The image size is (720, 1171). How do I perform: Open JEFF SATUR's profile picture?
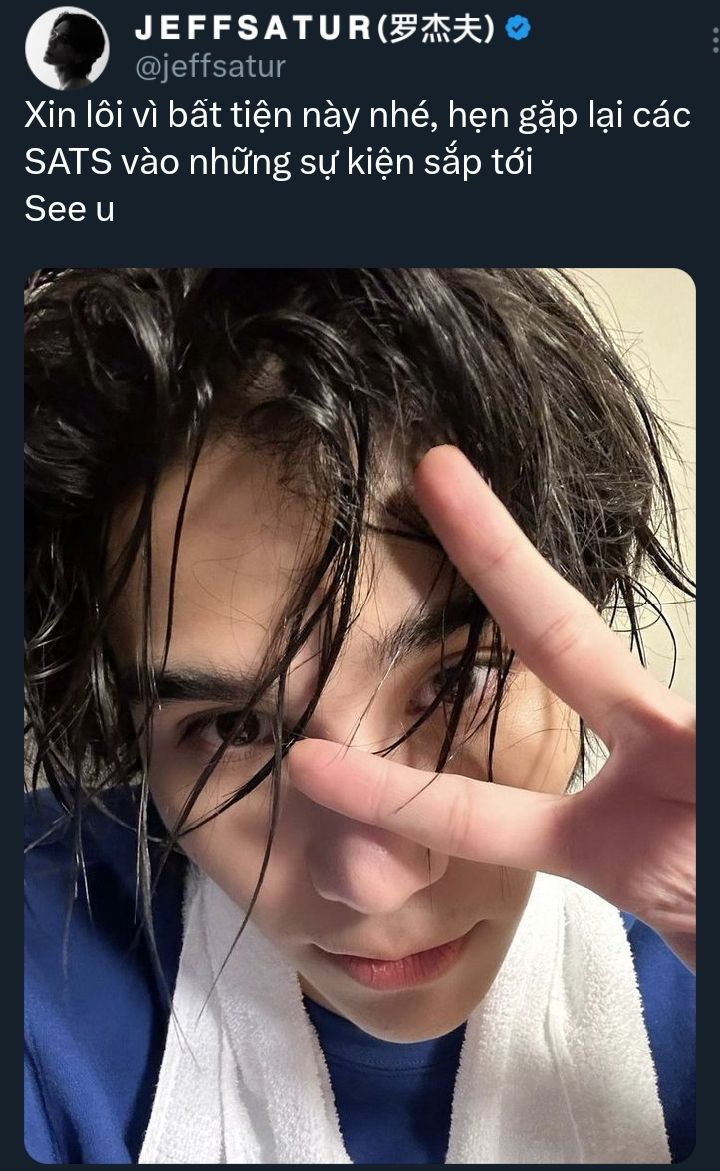point(67,48)
